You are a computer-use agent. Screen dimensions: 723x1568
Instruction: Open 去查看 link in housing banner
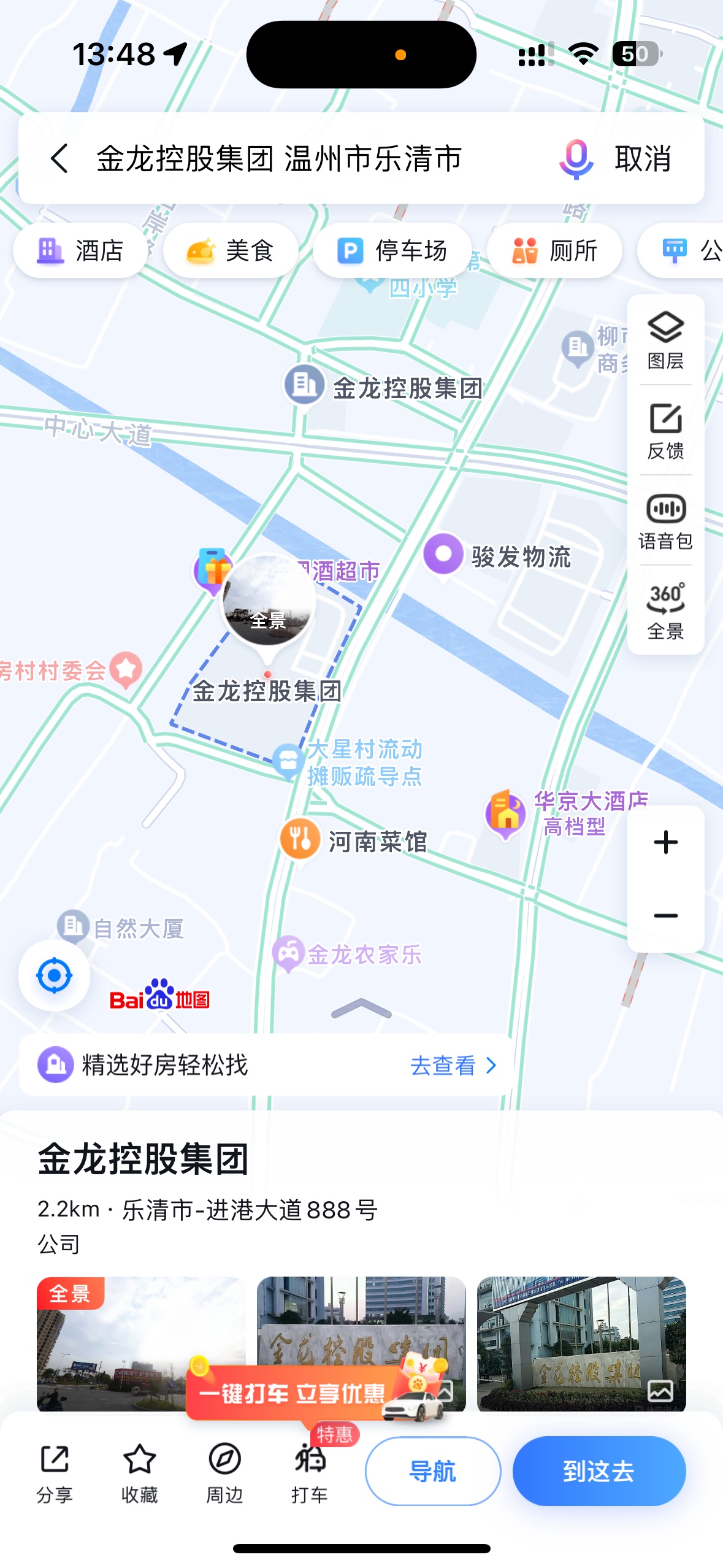[453, 1066]
